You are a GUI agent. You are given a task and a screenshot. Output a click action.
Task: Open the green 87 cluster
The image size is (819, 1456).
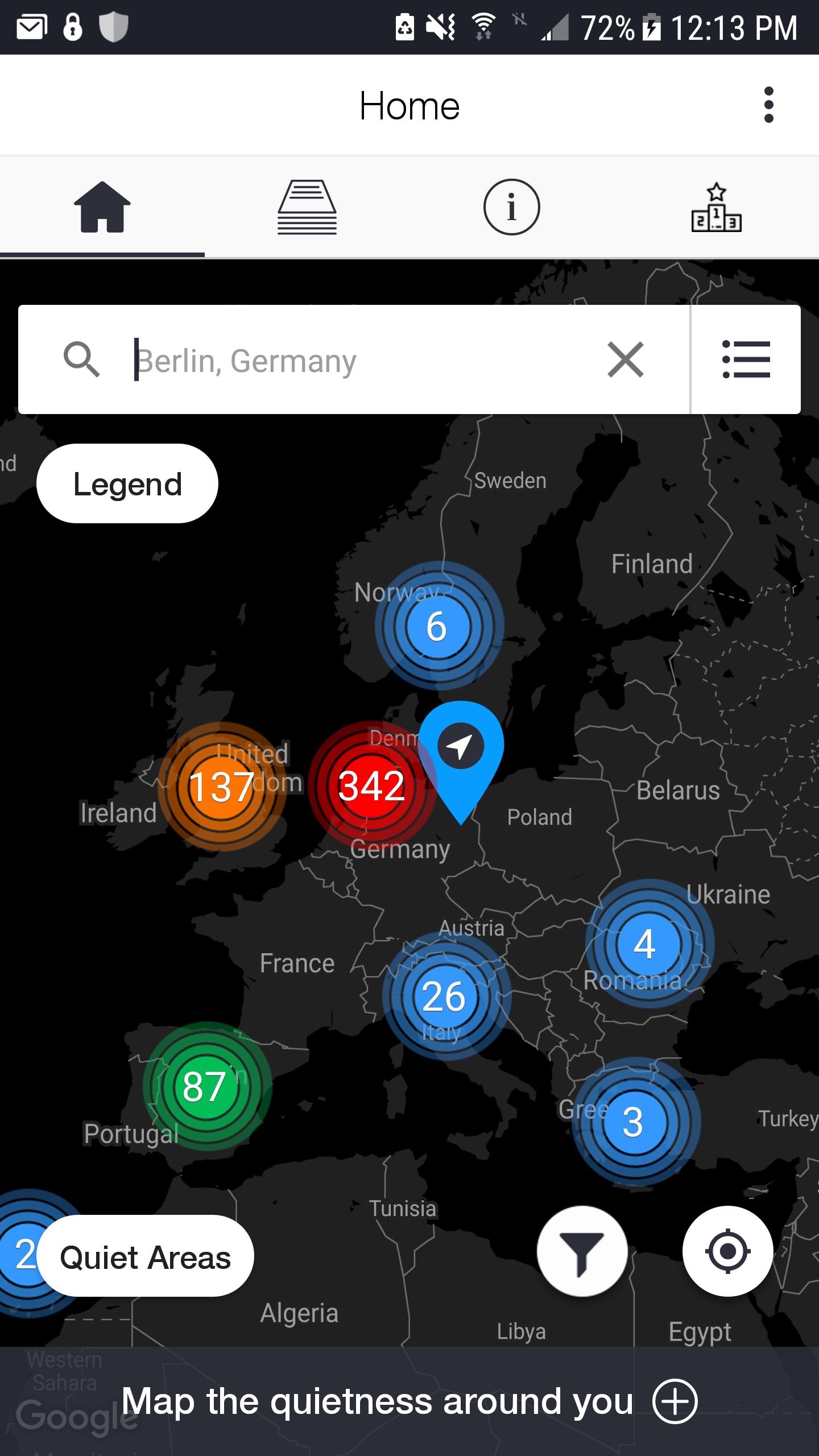coord(207,1086)
